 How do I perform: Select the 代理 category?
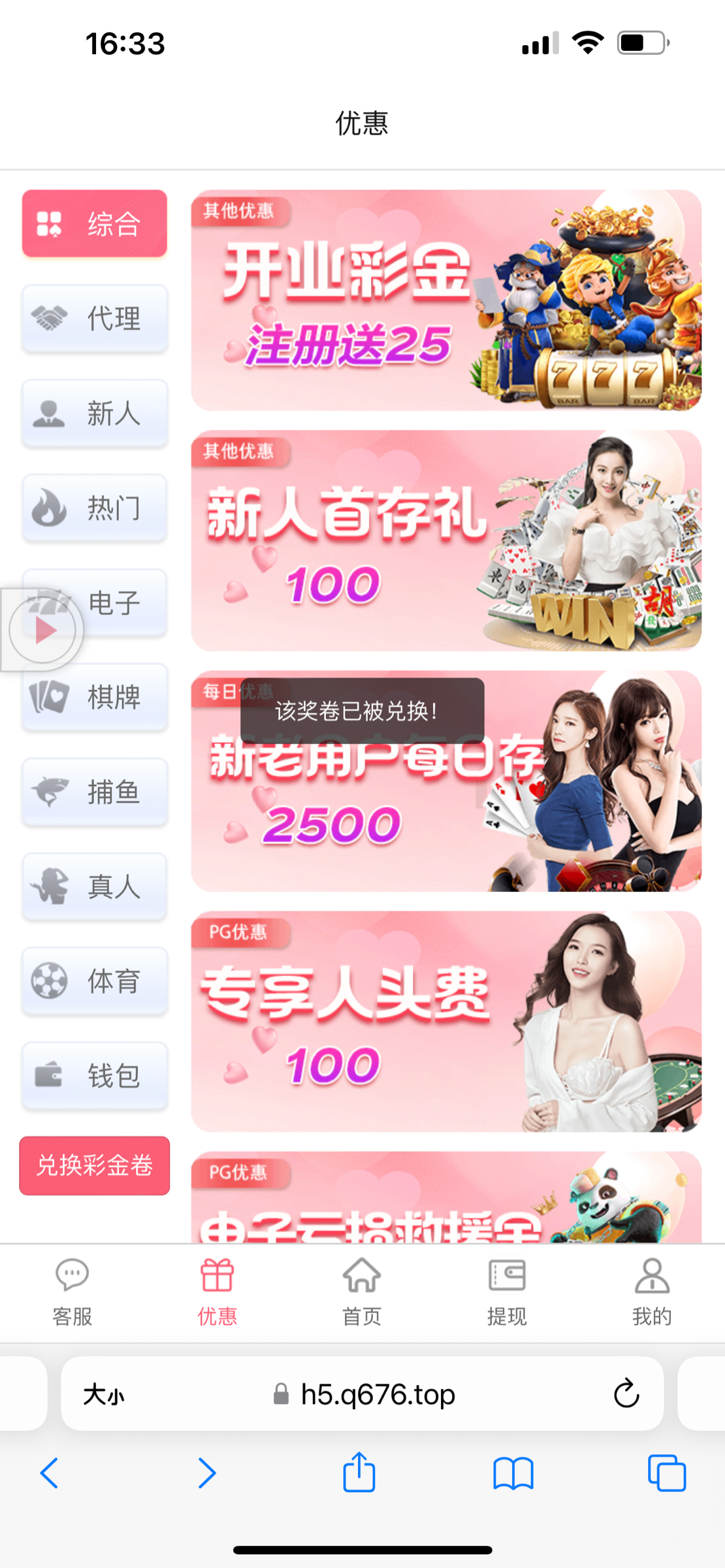(95, 319)
